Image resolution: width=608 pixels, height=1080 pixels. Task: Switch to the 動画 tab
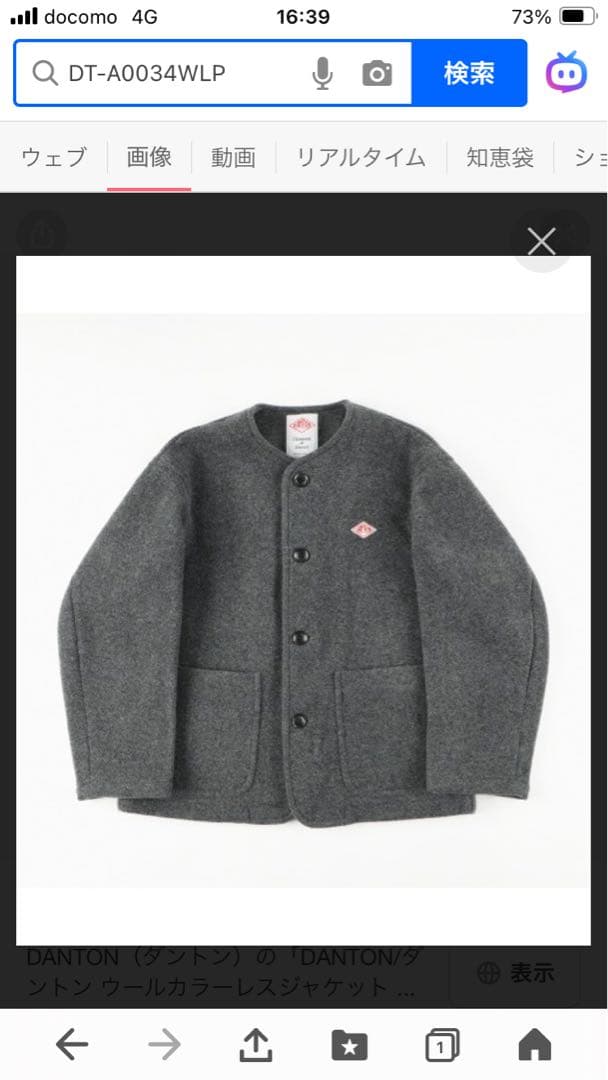coord(233,157)
